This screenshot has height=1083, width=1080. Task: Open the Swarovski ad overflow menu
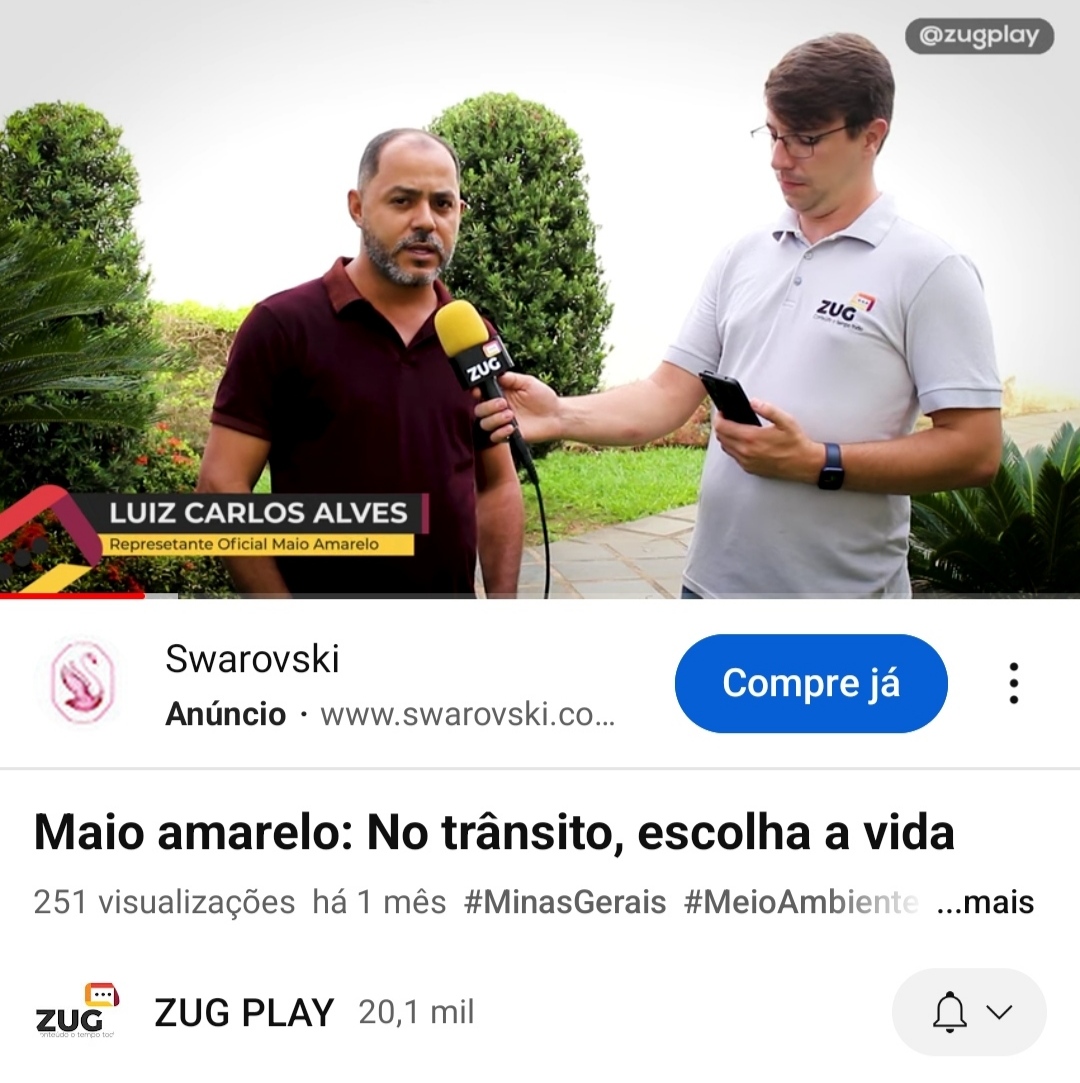pyautogui.click(x=1013, y=684)
